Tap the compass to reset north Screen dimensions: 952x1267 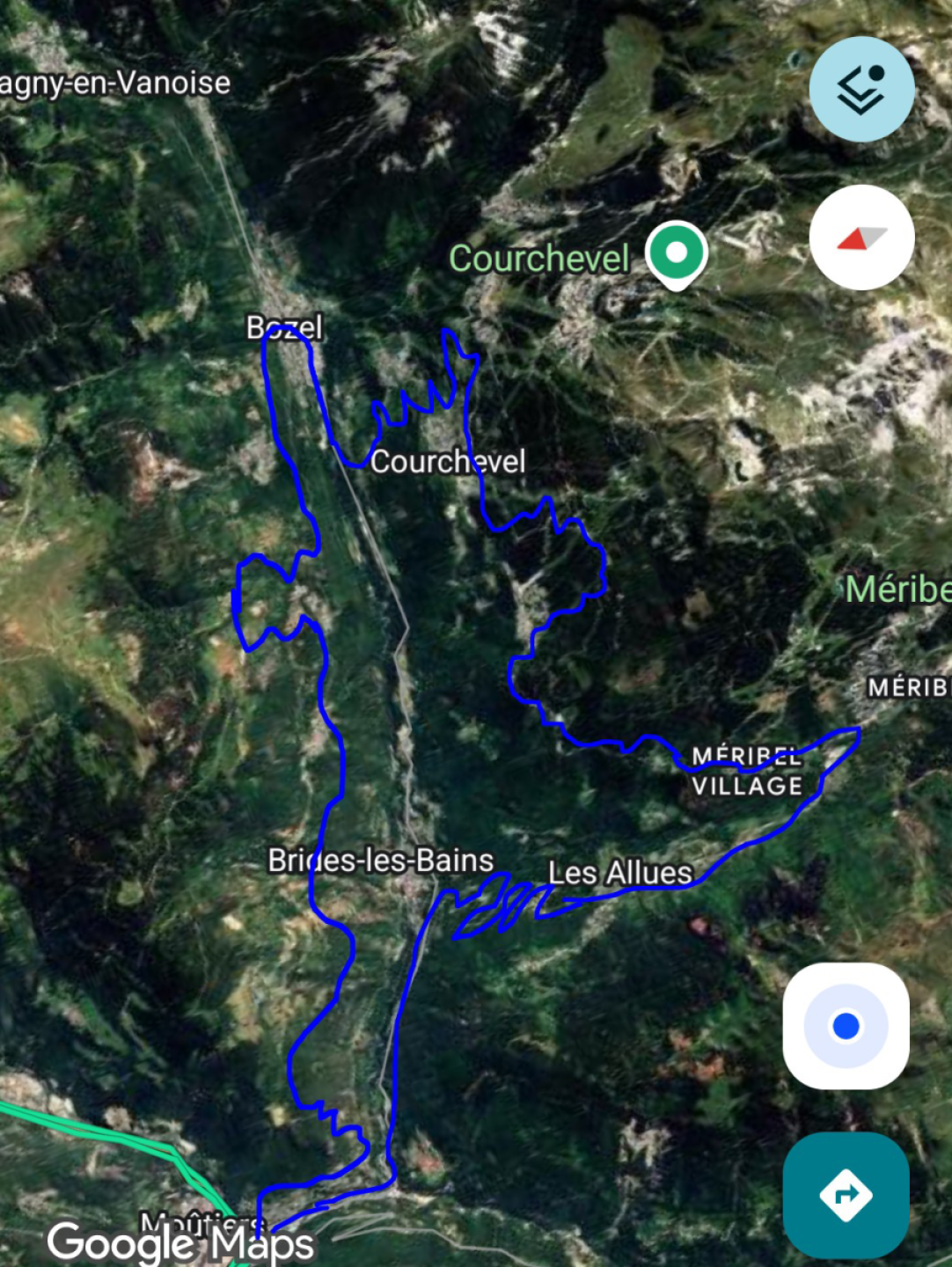861,238
